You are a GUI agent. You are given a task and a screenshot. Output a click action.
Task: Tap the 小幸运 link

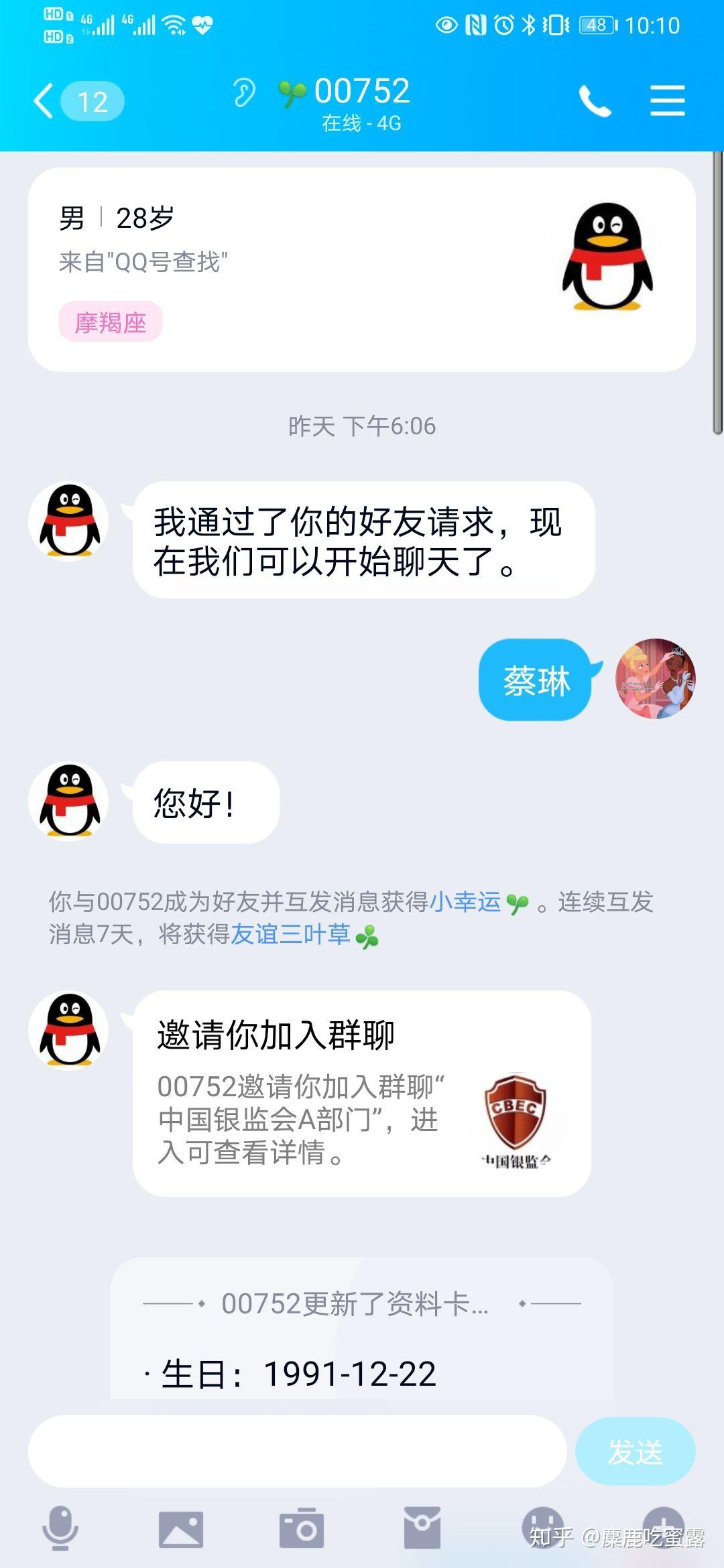point(465,902)
